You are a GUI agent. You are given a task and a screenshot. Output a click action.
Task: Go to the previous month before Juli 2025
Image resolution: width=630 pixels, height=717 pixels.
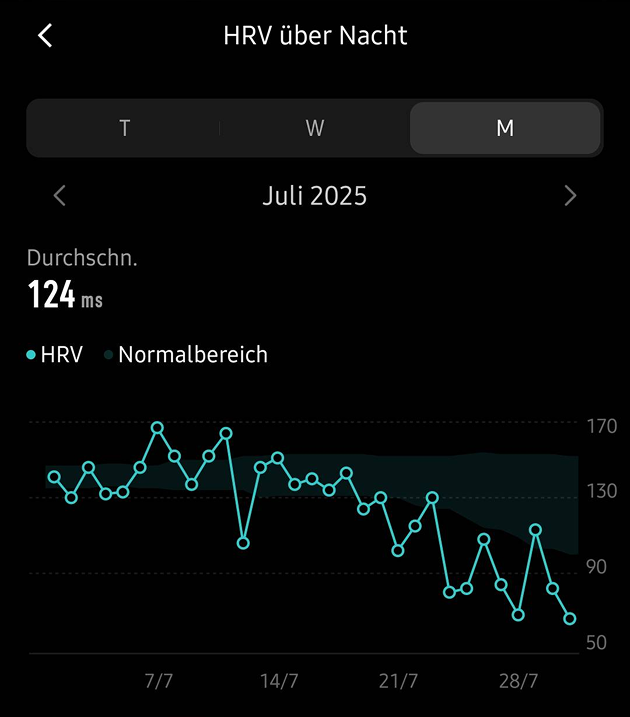click(x=60, y=196)
